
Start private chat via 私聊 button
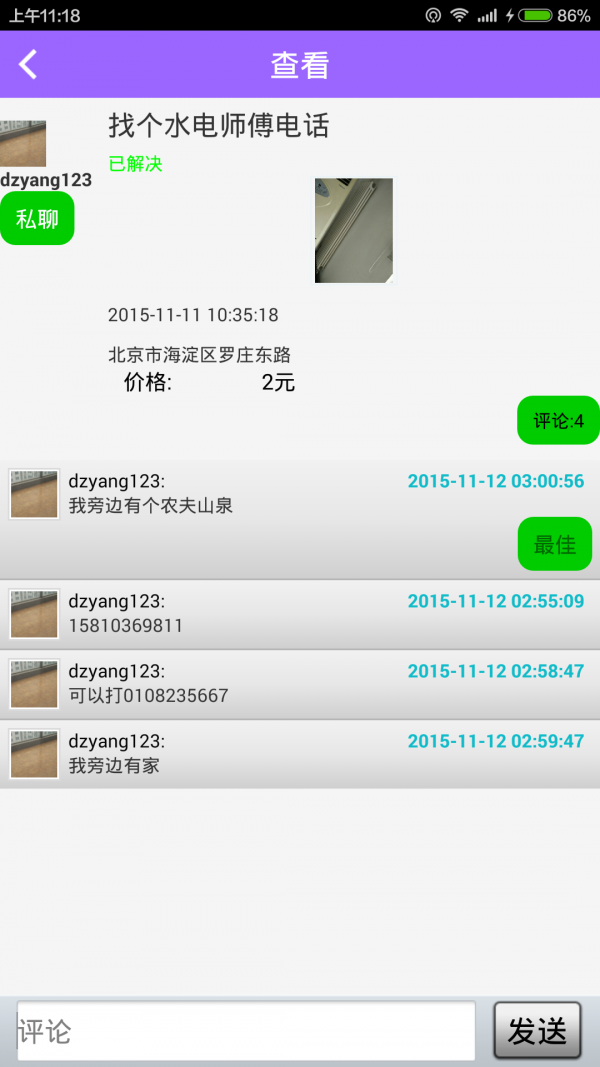pyautogui.click(x=37, y=219)
